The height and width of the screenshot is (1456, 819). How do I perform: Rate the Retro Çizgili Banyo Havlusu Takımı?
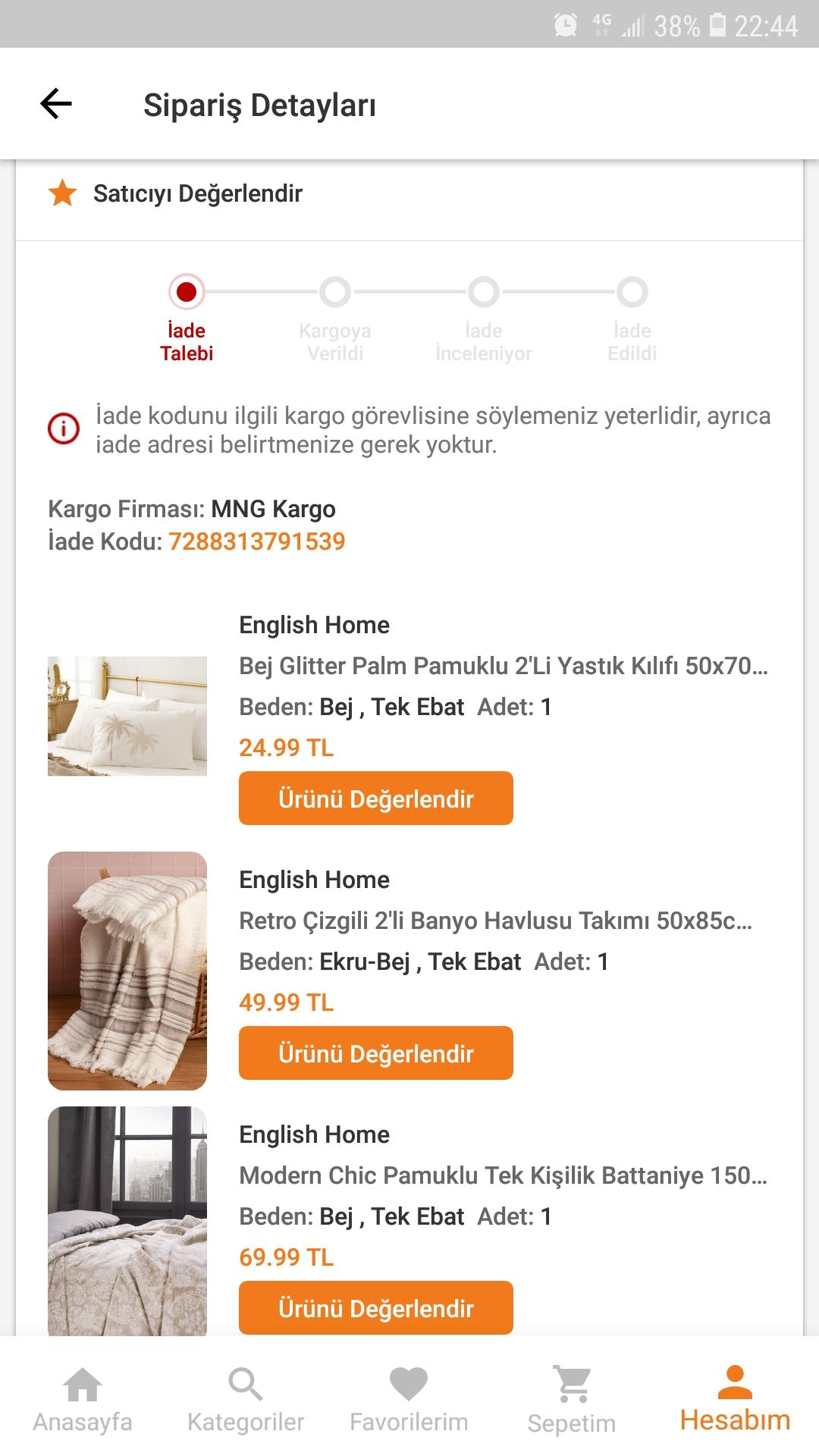tap(375, 1053)
